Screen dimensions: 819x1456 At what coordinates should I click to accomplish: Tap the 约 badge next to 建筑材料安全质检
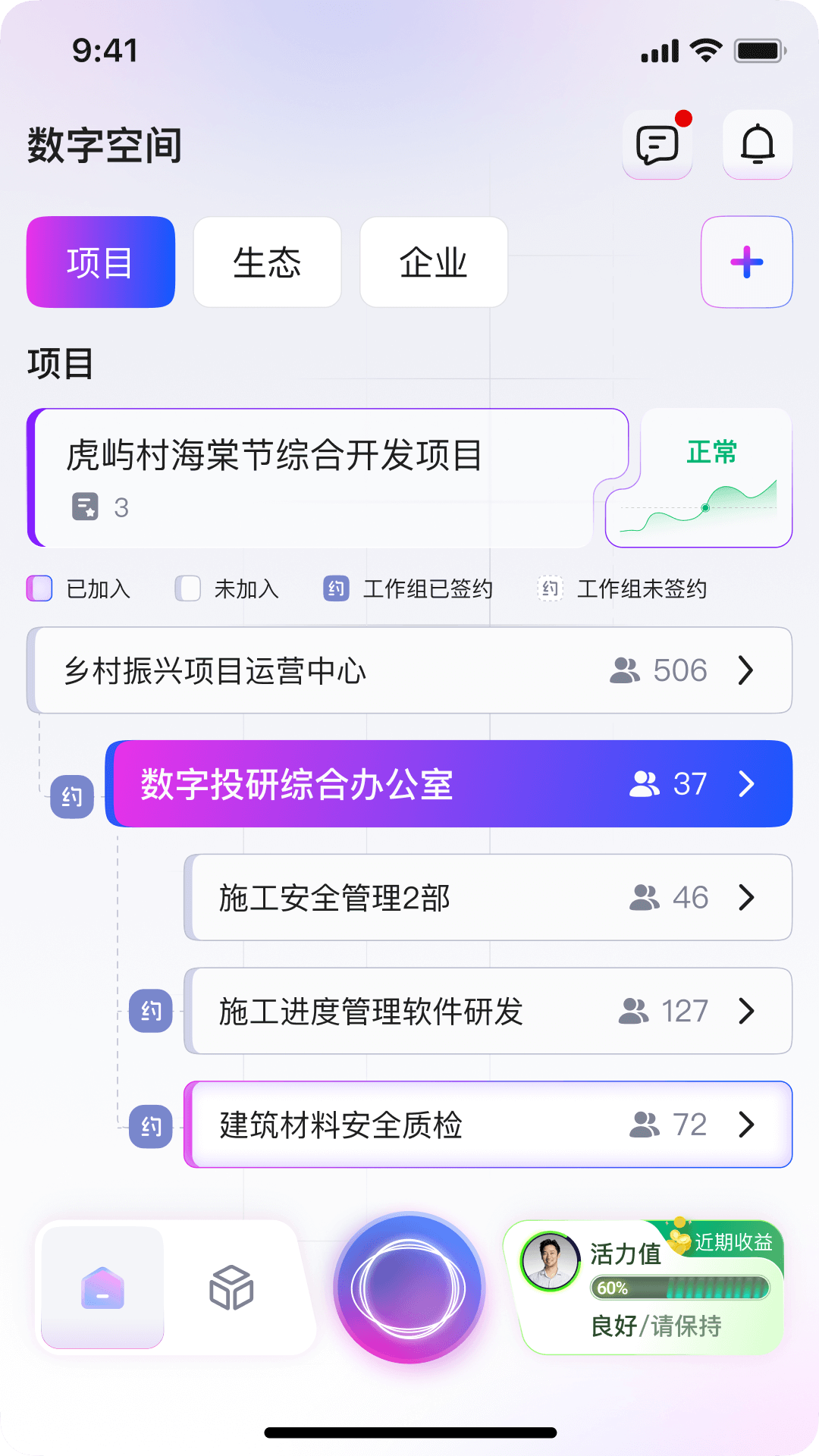pos(153,1127)
